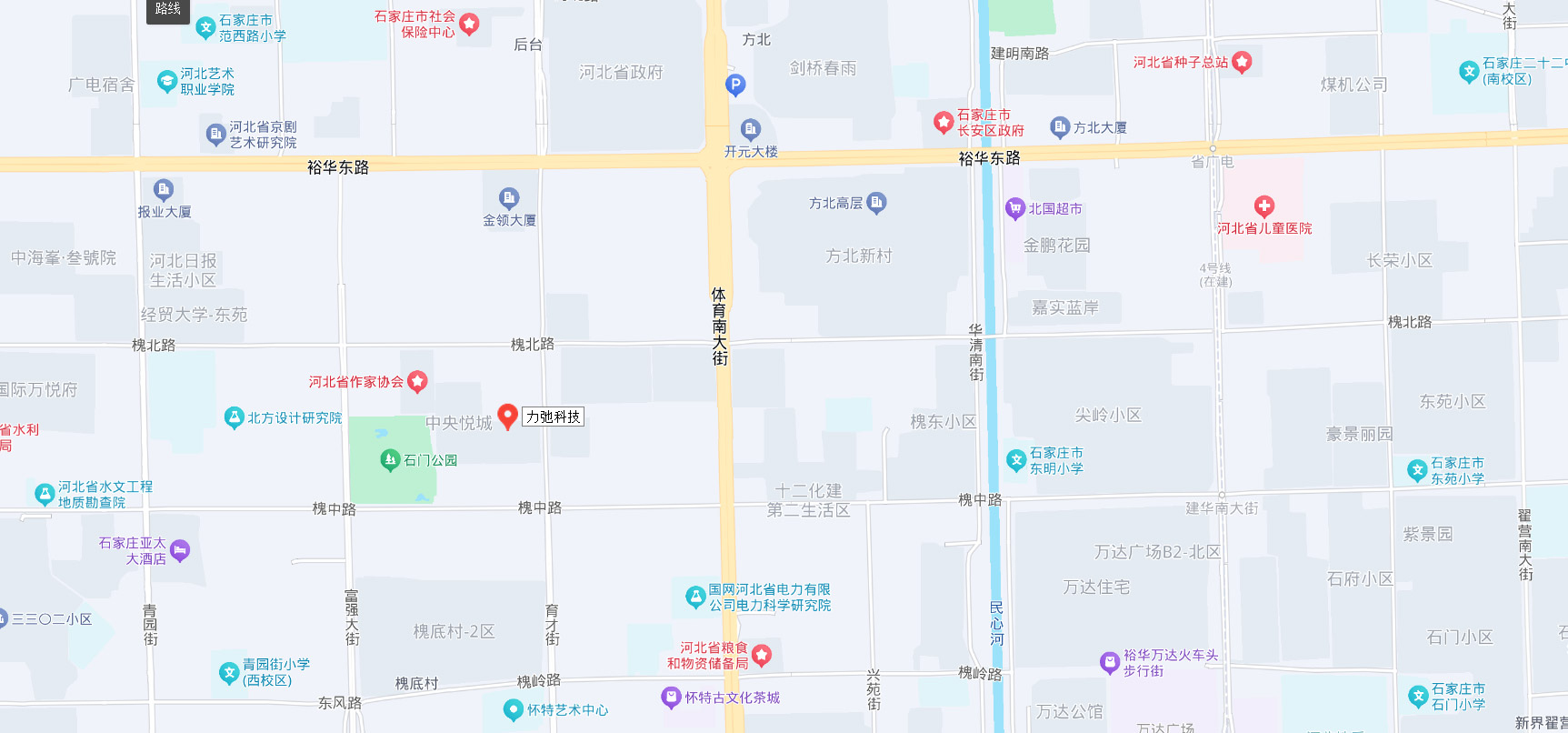1568x733 pixels.
Task: Select the 北方设计研究院 marker
Action: (x=234, y=417)
